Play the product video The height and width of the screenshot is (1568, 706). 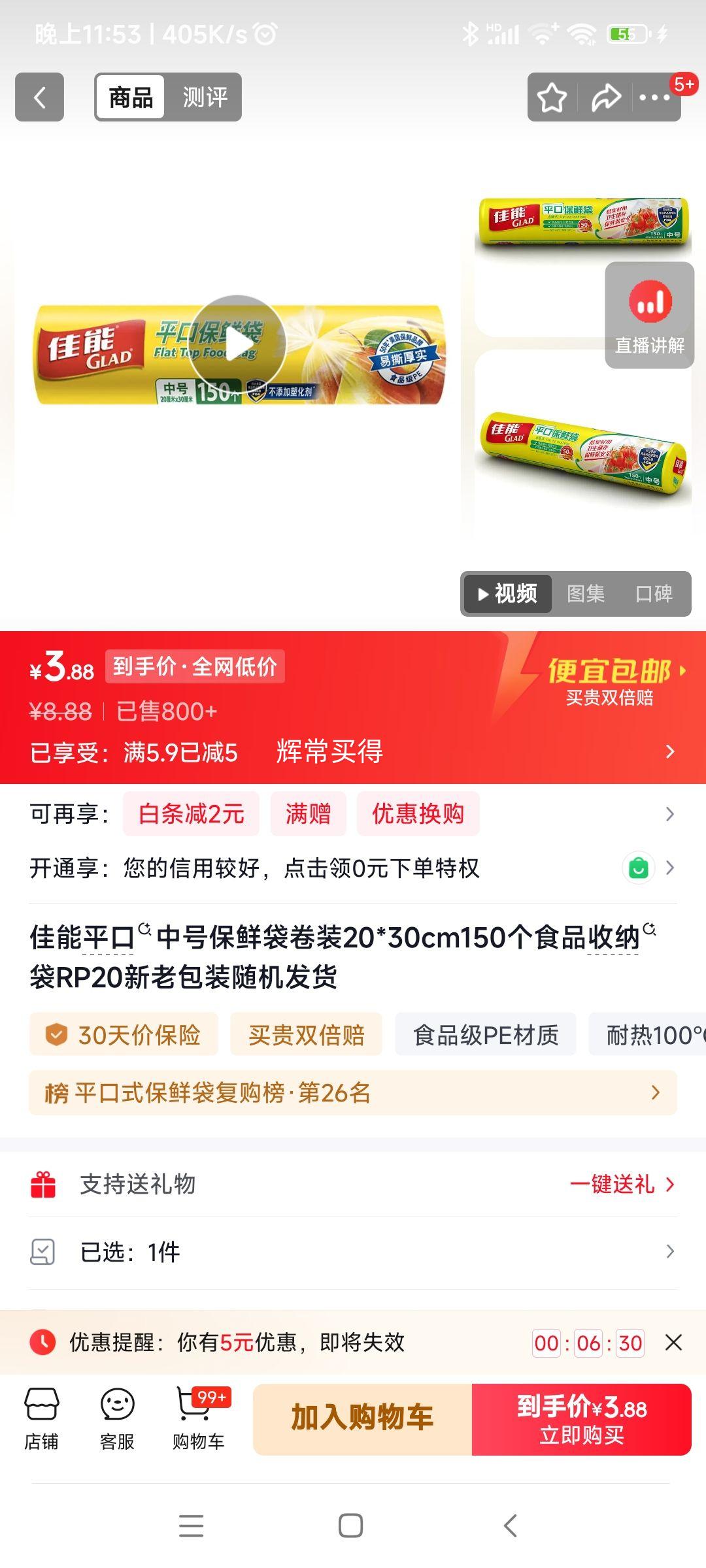[x=237, y=344]
